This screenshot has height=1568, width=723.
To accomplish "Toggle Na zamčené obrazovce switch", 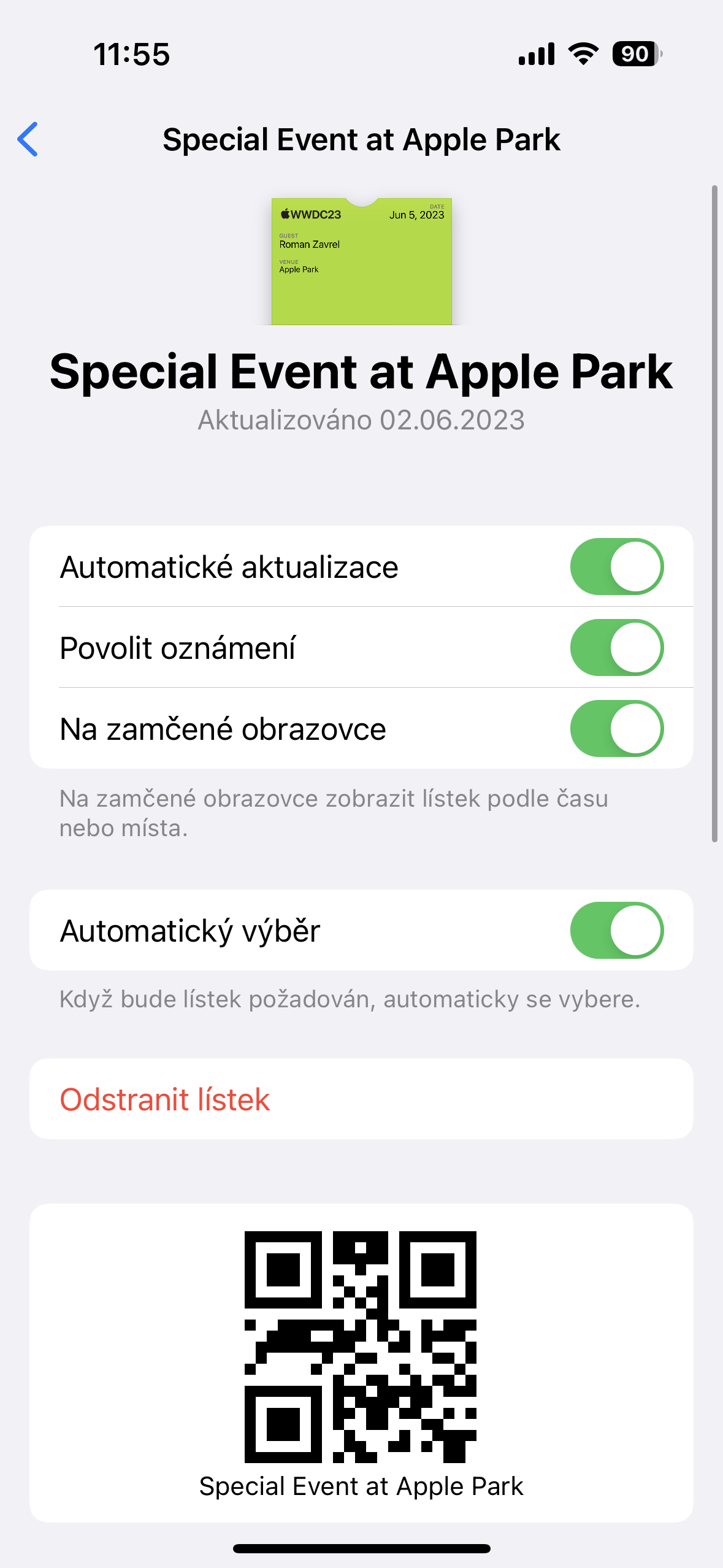I will coord(616,728).
